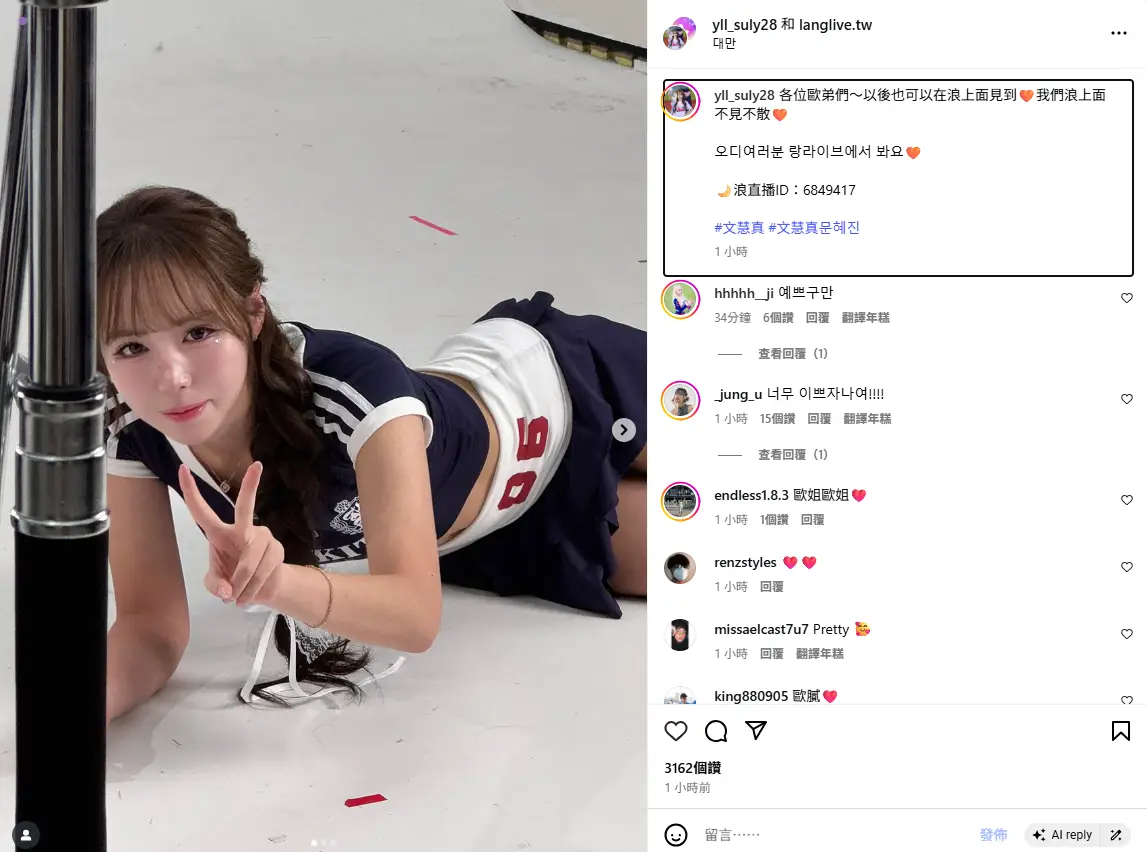Save the post with the bookmark icon

coord(1120,731)
